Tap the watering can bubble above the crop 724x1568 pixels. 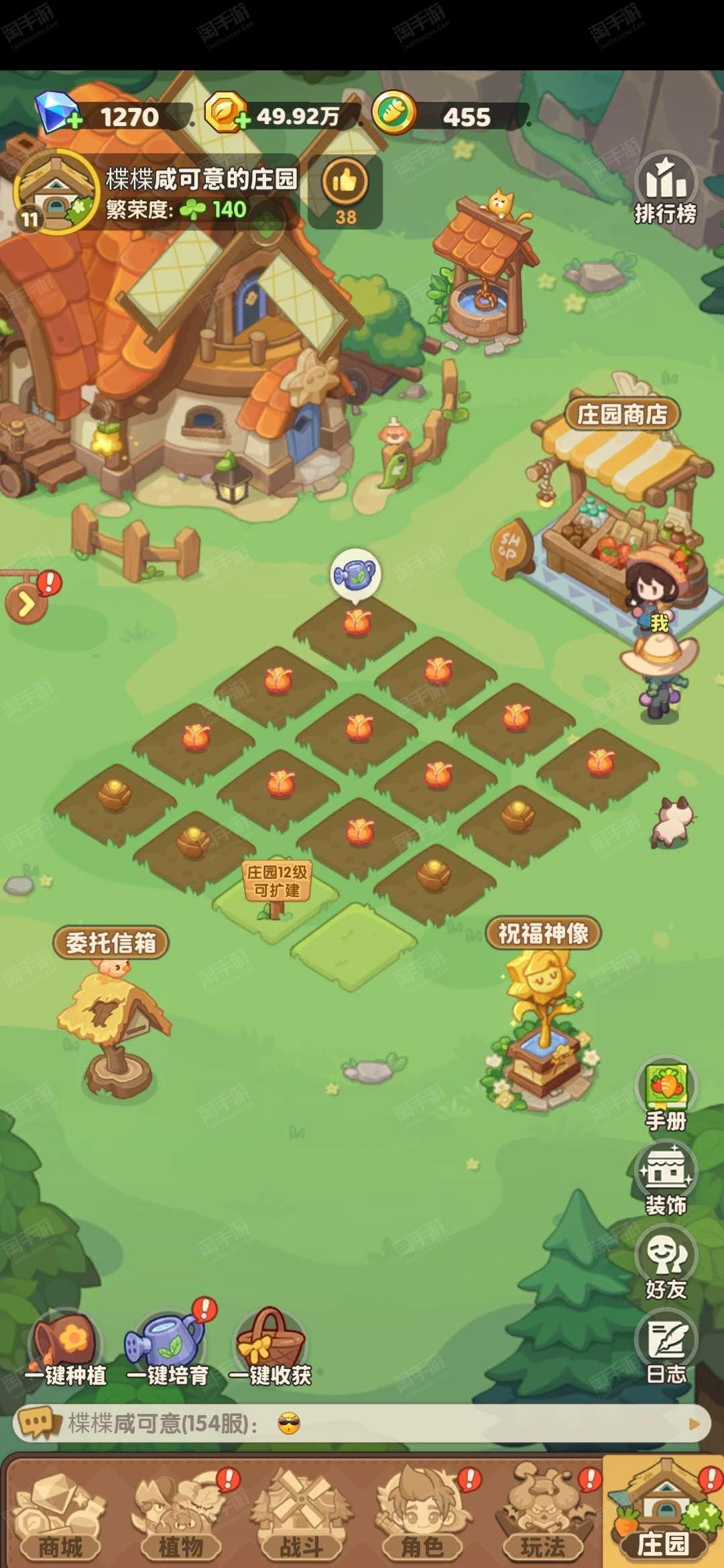(356, 574)
